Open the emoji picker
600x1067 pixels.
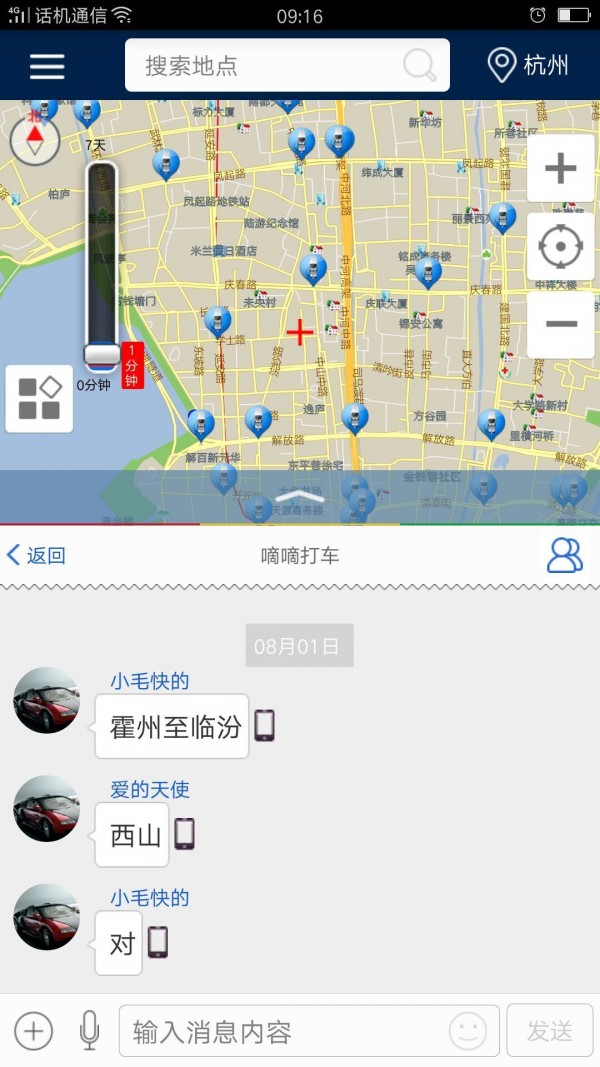467,1030
